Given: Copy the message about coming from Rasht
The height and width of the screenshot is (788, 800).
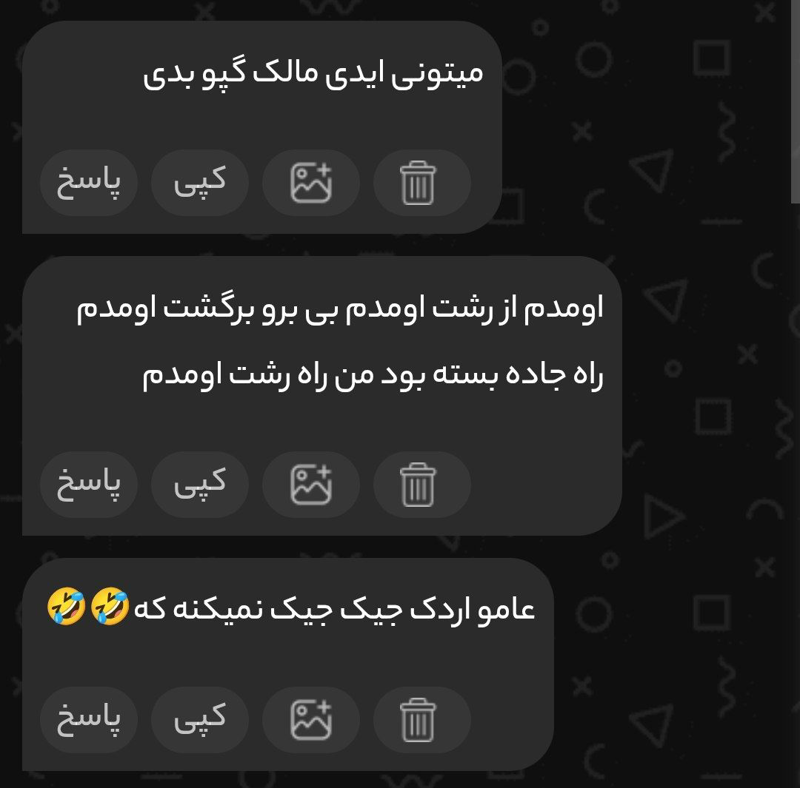Looking at the screenshot, I should coord(200,485).
